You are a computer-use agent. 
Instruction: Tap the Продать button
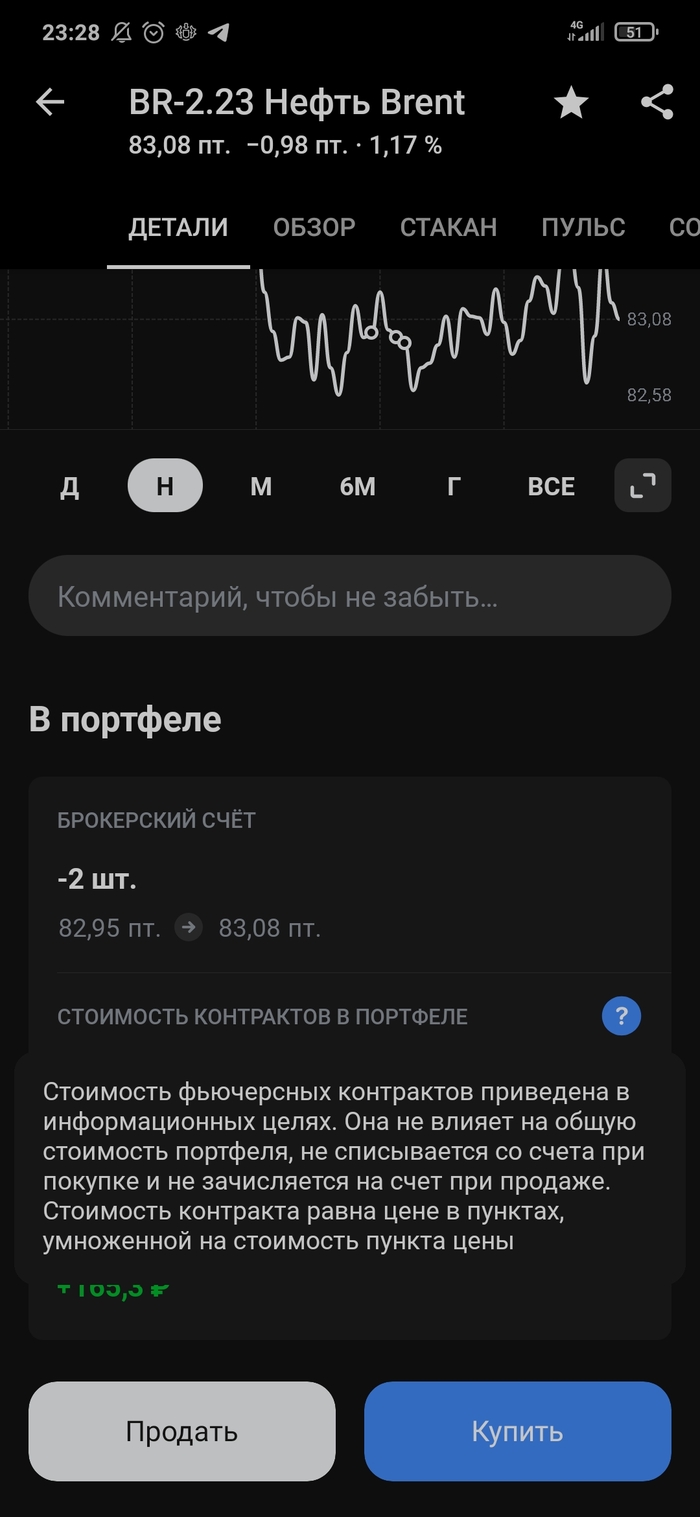point(182,1431)
